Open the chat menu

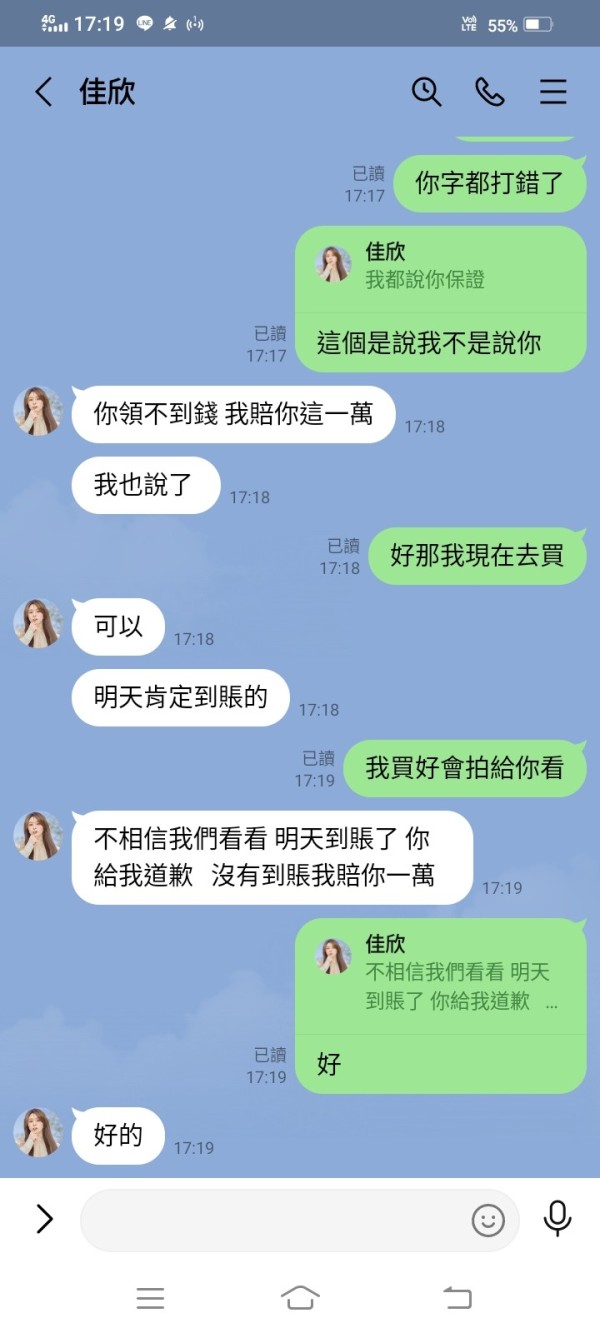point(553,92)
